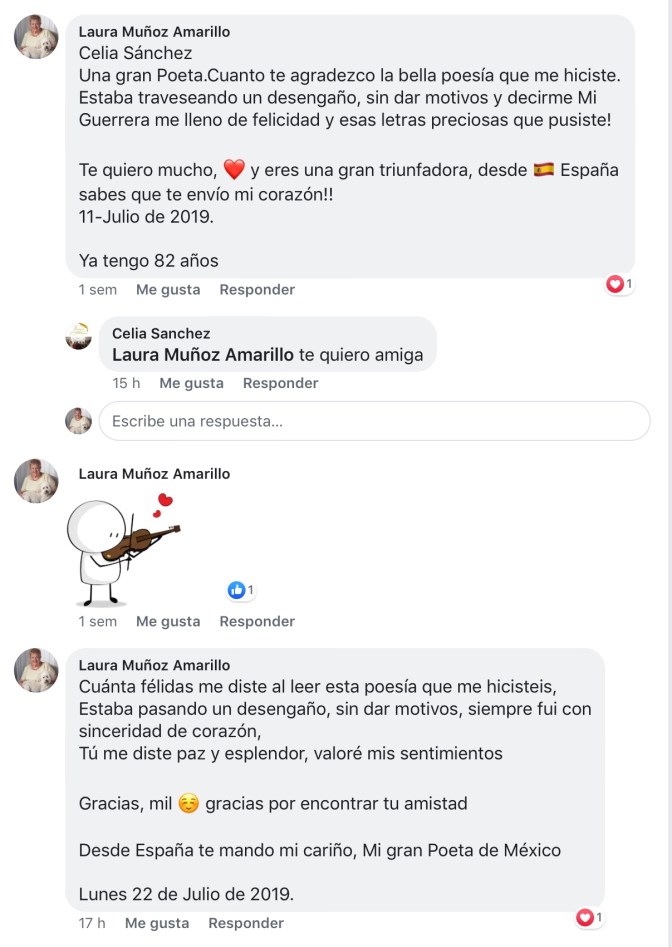672x947 pixels.
Task: Like Laura's comment dated 22 de Julio
Action: [157, 923]
